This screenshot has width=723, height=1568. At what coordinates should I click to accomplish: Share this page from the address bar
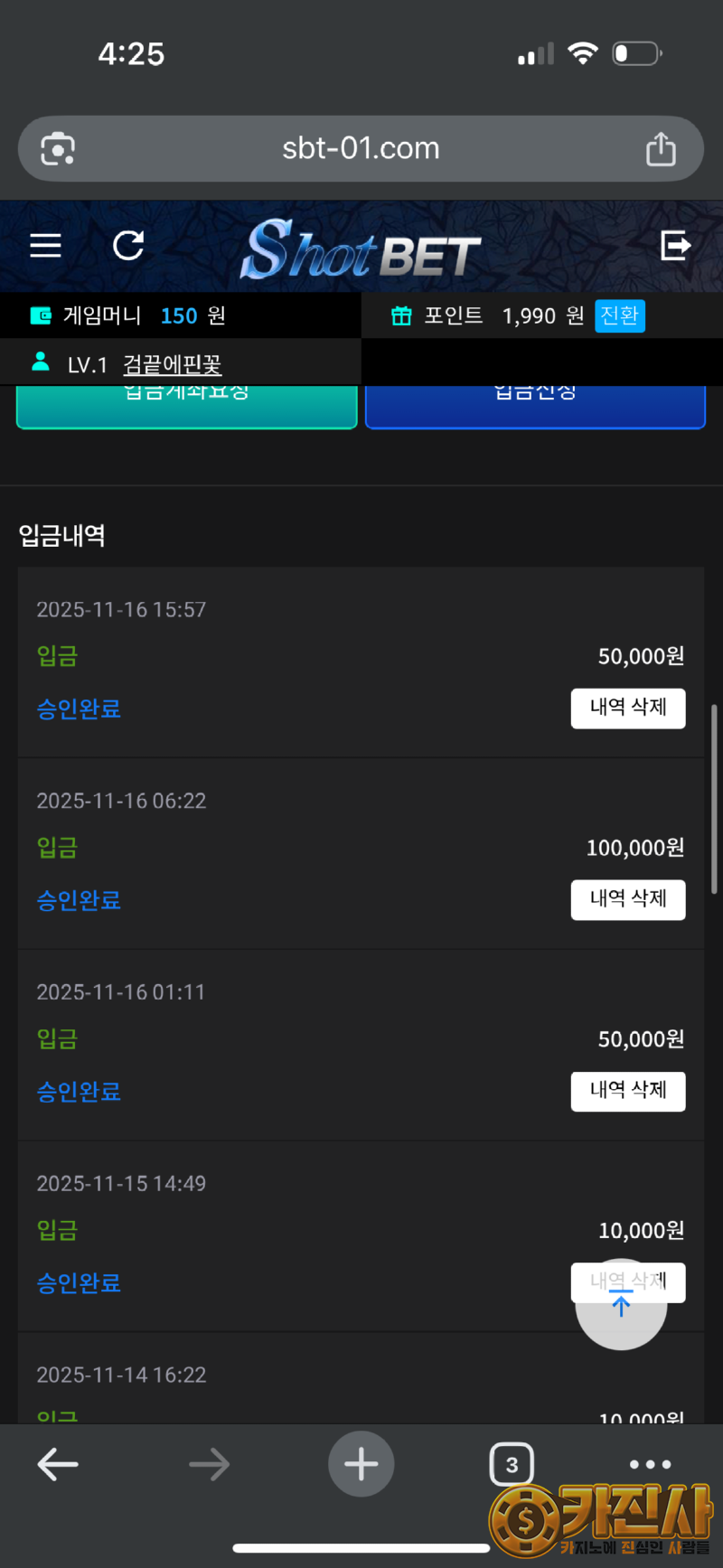(x=661, y=149)
